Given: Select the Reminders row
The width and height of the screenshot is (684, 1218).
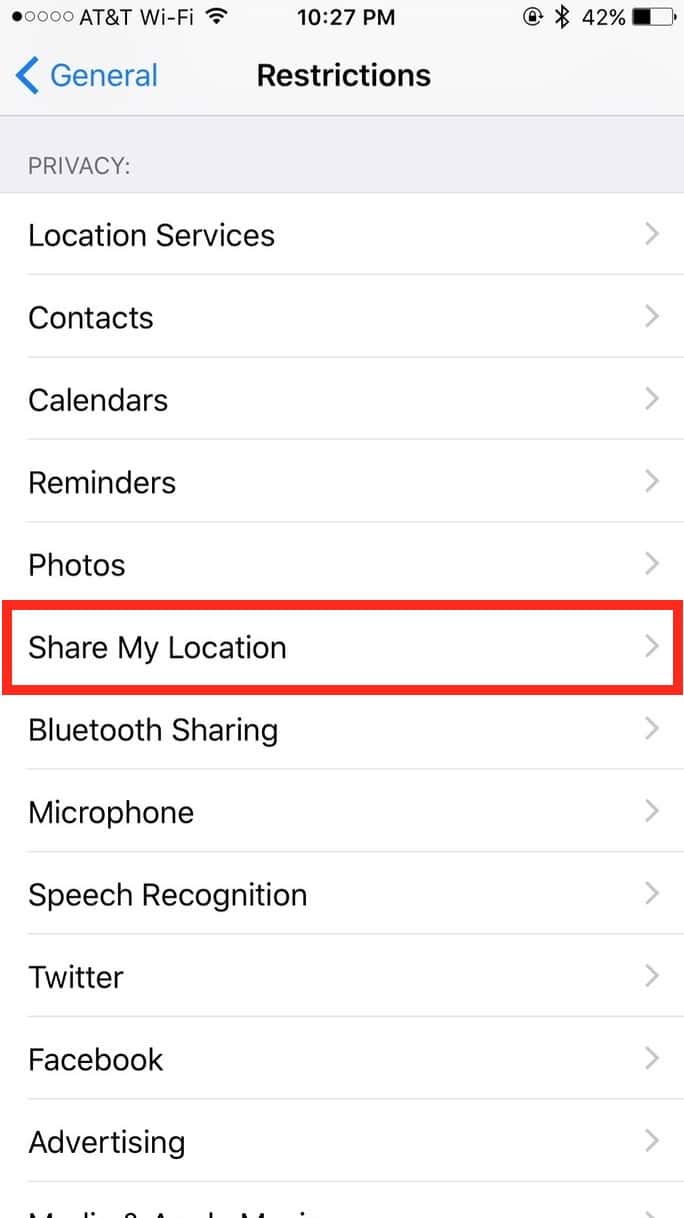Looking at the screenshot, I should 342,482.
